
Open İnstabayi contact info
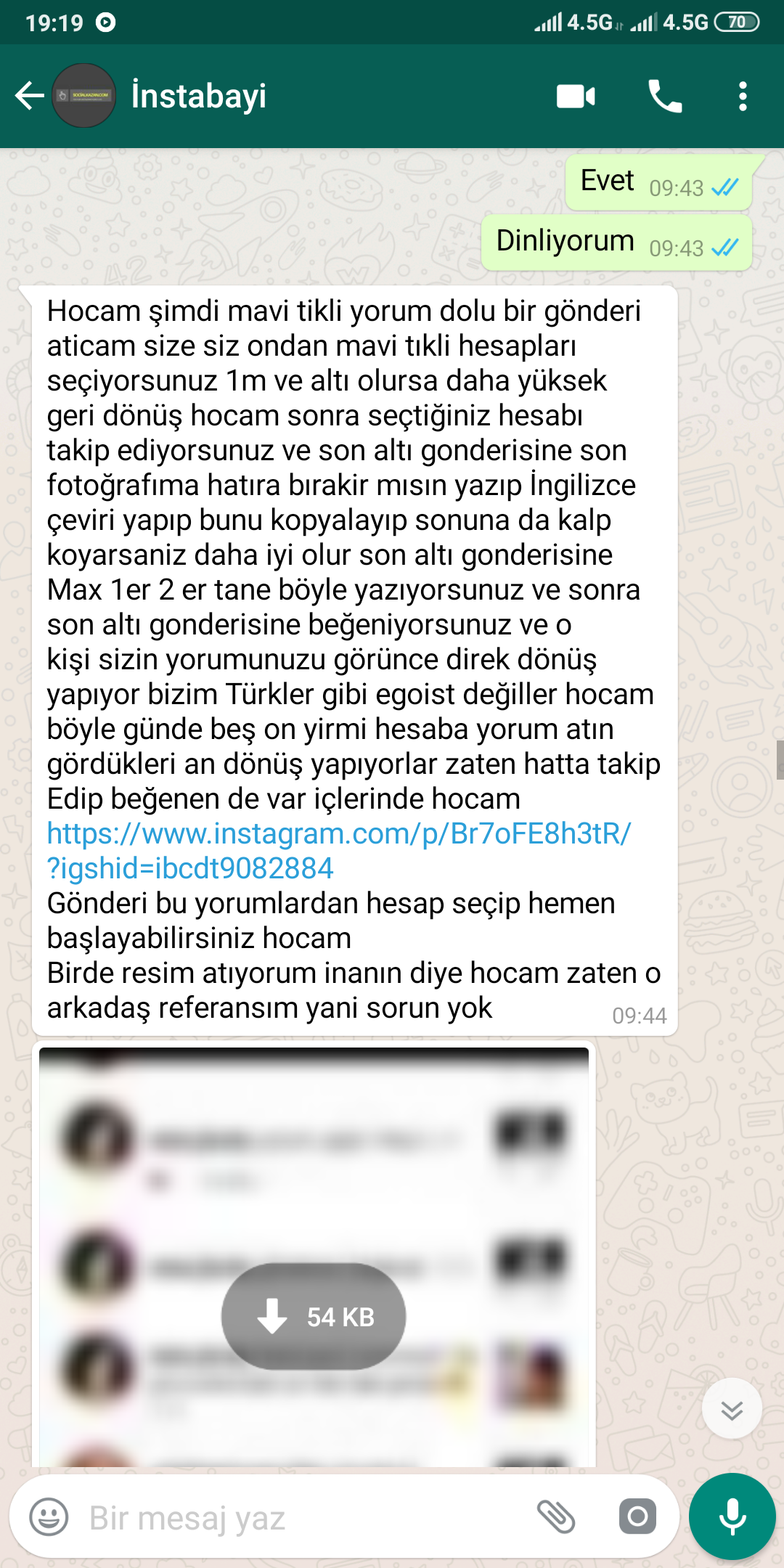pos(199,96)
